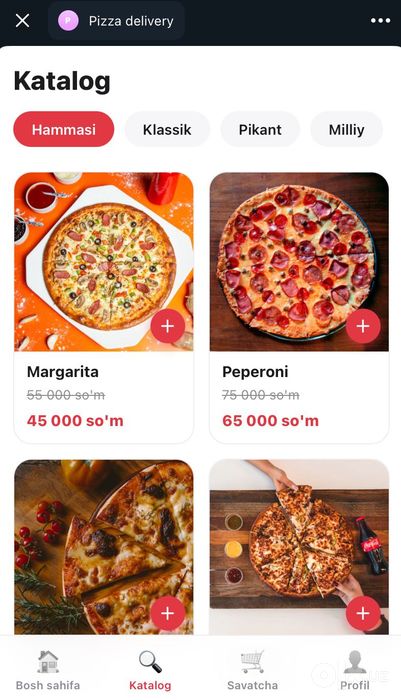Screen dimensions: 401x700
Task: Filter catalog by Klassik
Action: click(167, 129)
